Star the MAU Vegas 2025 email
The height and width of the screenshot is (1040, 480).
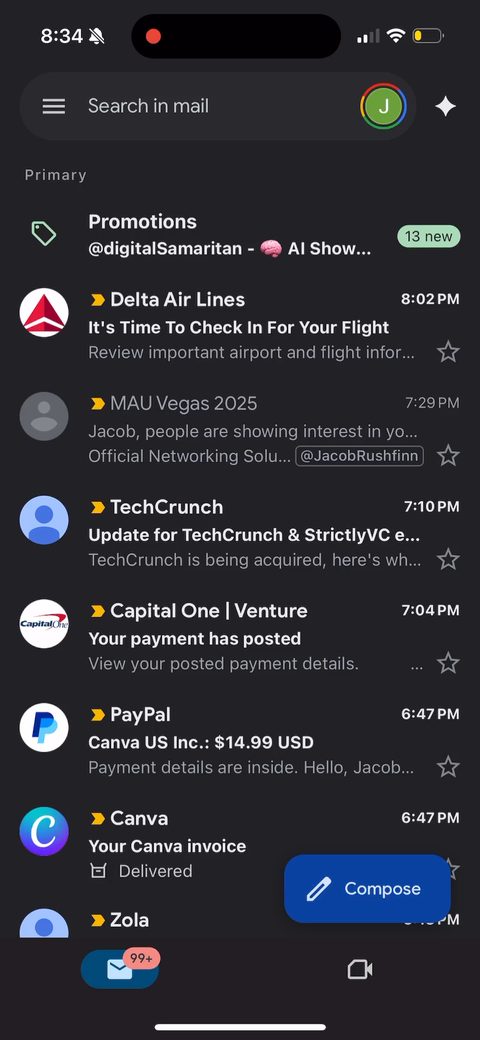click(448, 456)
